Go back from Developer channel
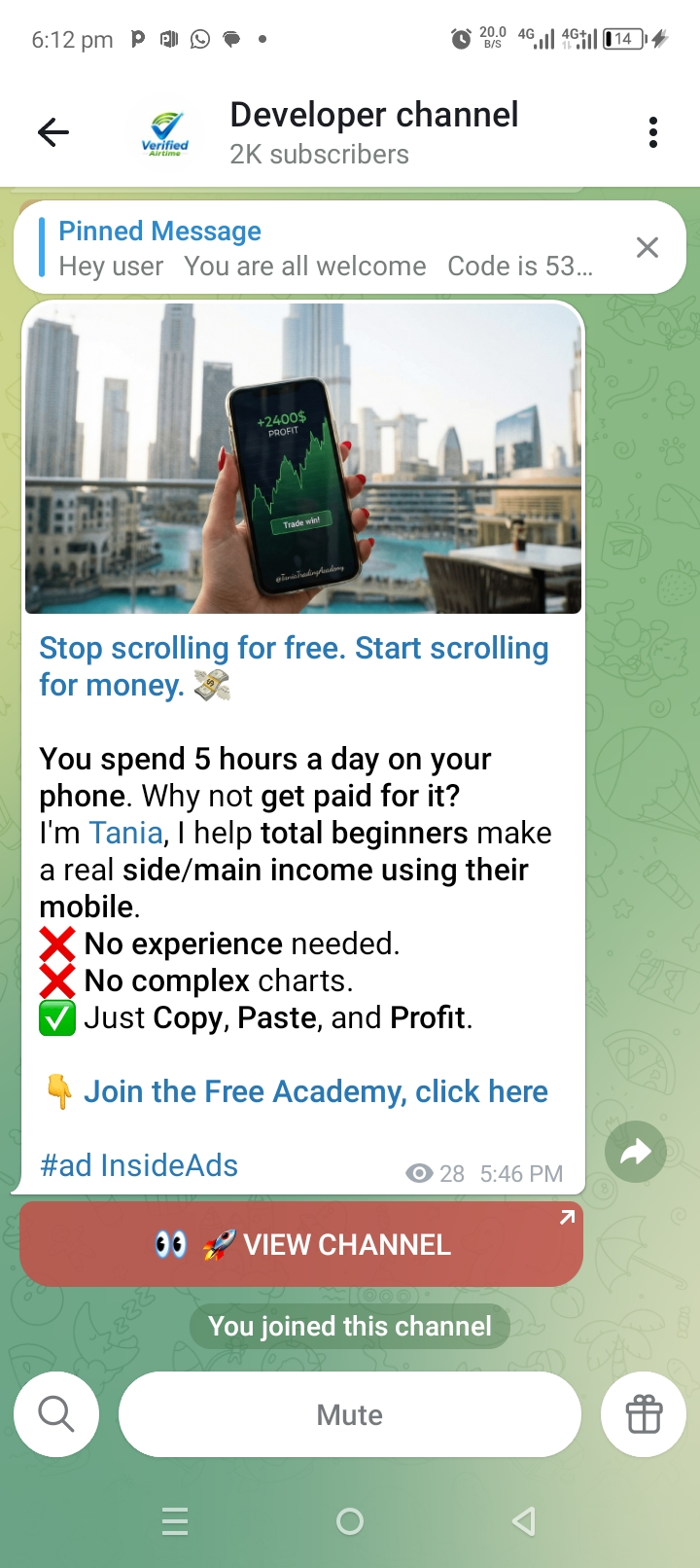The image size is (700, 1568). click(53, 131)
